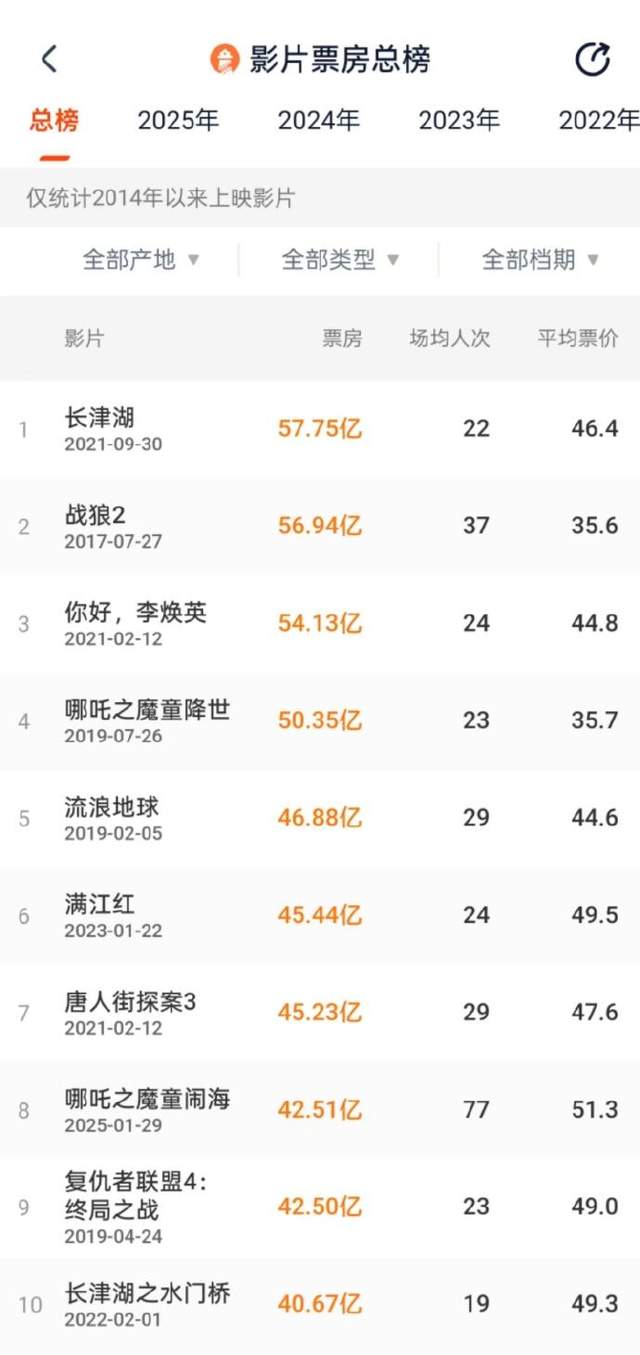Switch to the 2024年 tab
640x1355 pixels.
[318, 121]
